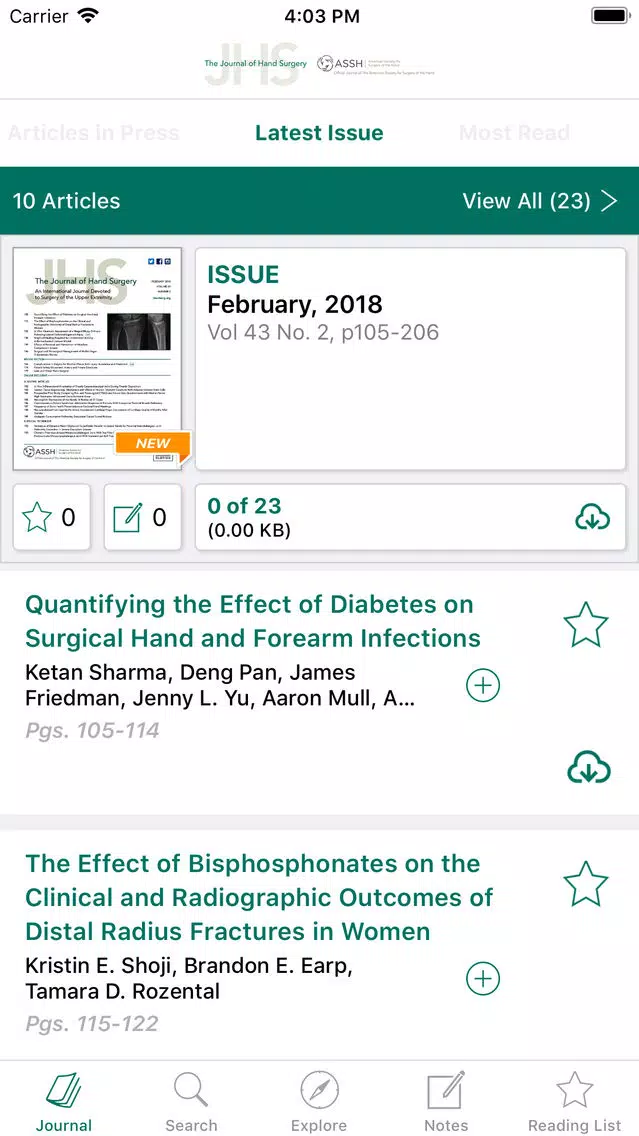Switch to the Articles in Press tab
This screenshot has width=639, height=1136.
(93, 133)
